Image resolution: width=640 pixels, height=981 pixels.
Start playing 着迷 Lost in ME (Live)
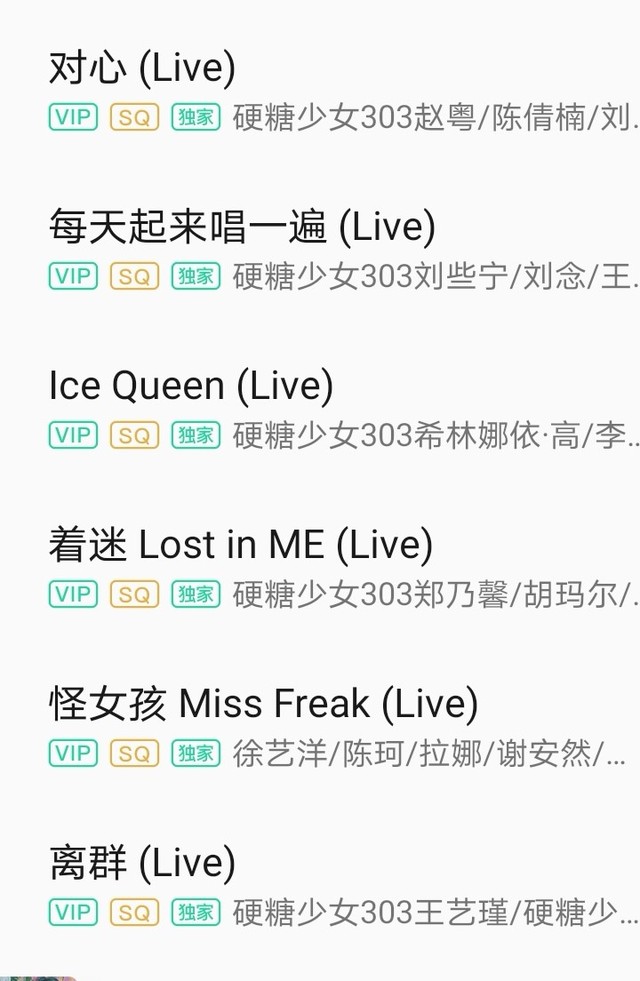240,545
